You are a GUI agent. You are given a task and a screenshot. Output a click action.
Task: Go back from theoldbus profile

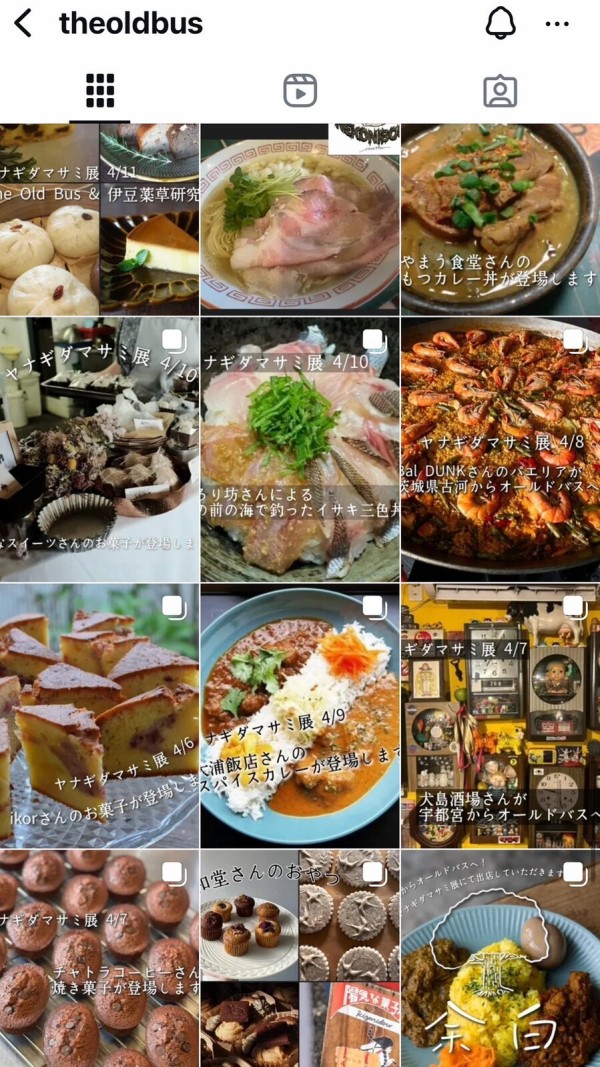[x=23, y=24]
